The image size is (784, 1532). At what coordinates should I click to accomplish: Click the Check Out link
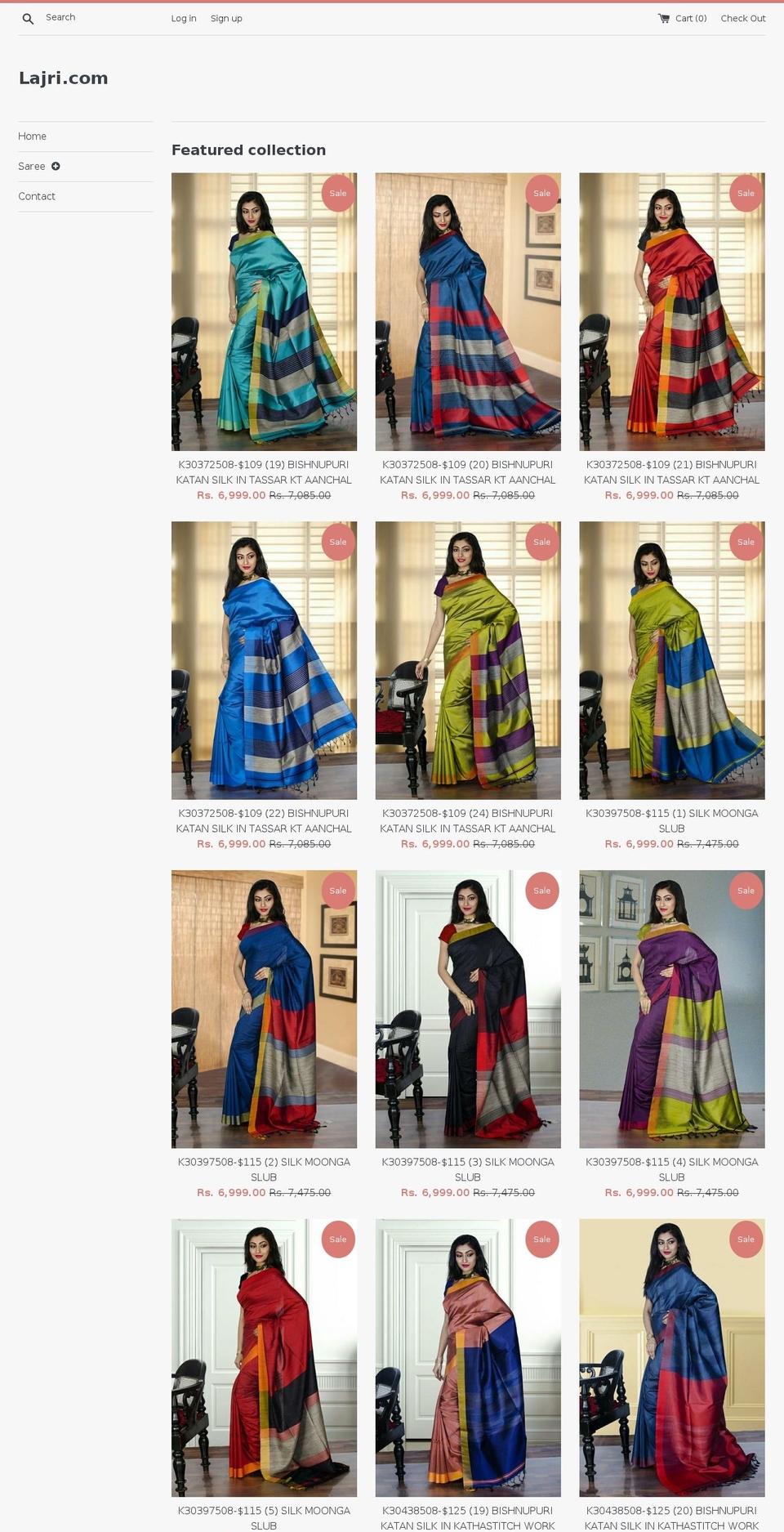pos(742,18)
